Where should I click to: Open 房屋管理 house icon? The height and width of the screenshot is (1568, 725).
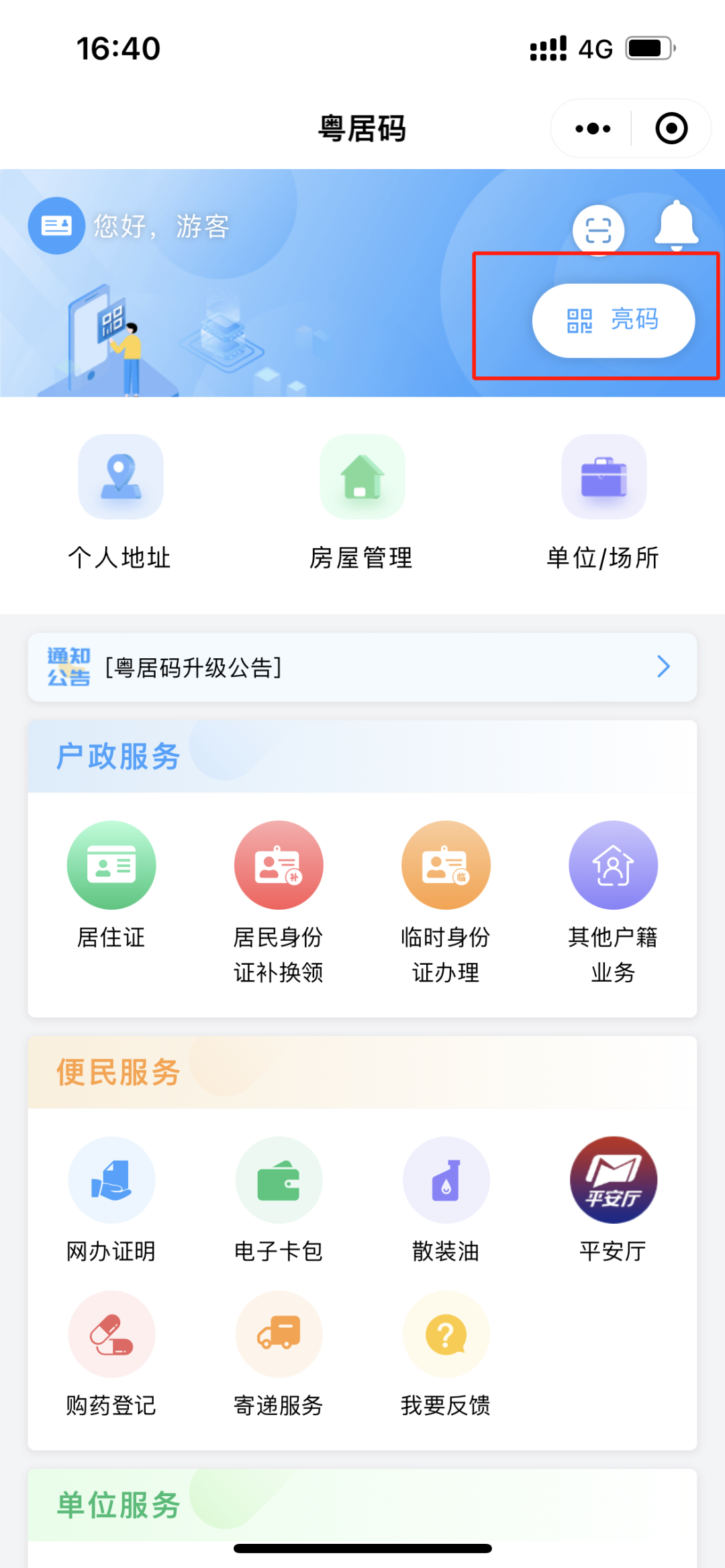point(362,476)
